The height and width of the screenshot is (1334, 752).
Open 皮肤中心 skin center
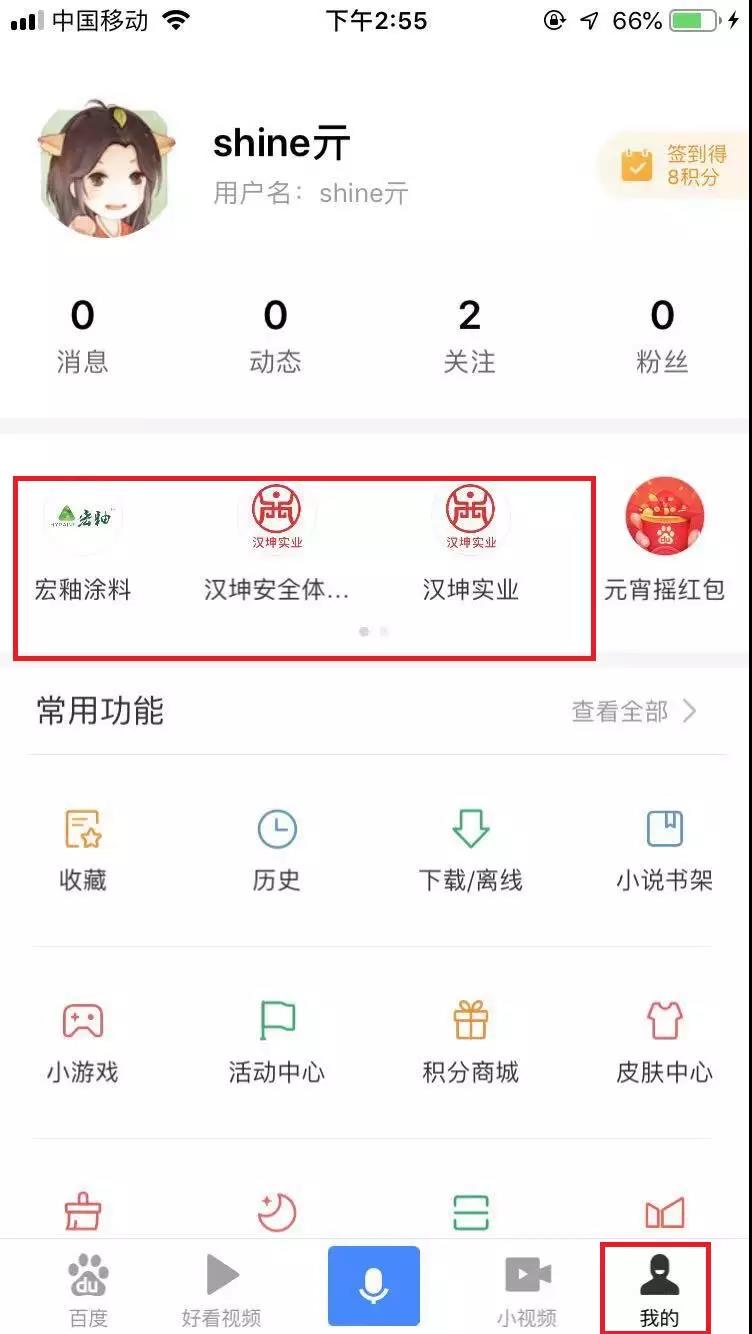coord(664,1042)
